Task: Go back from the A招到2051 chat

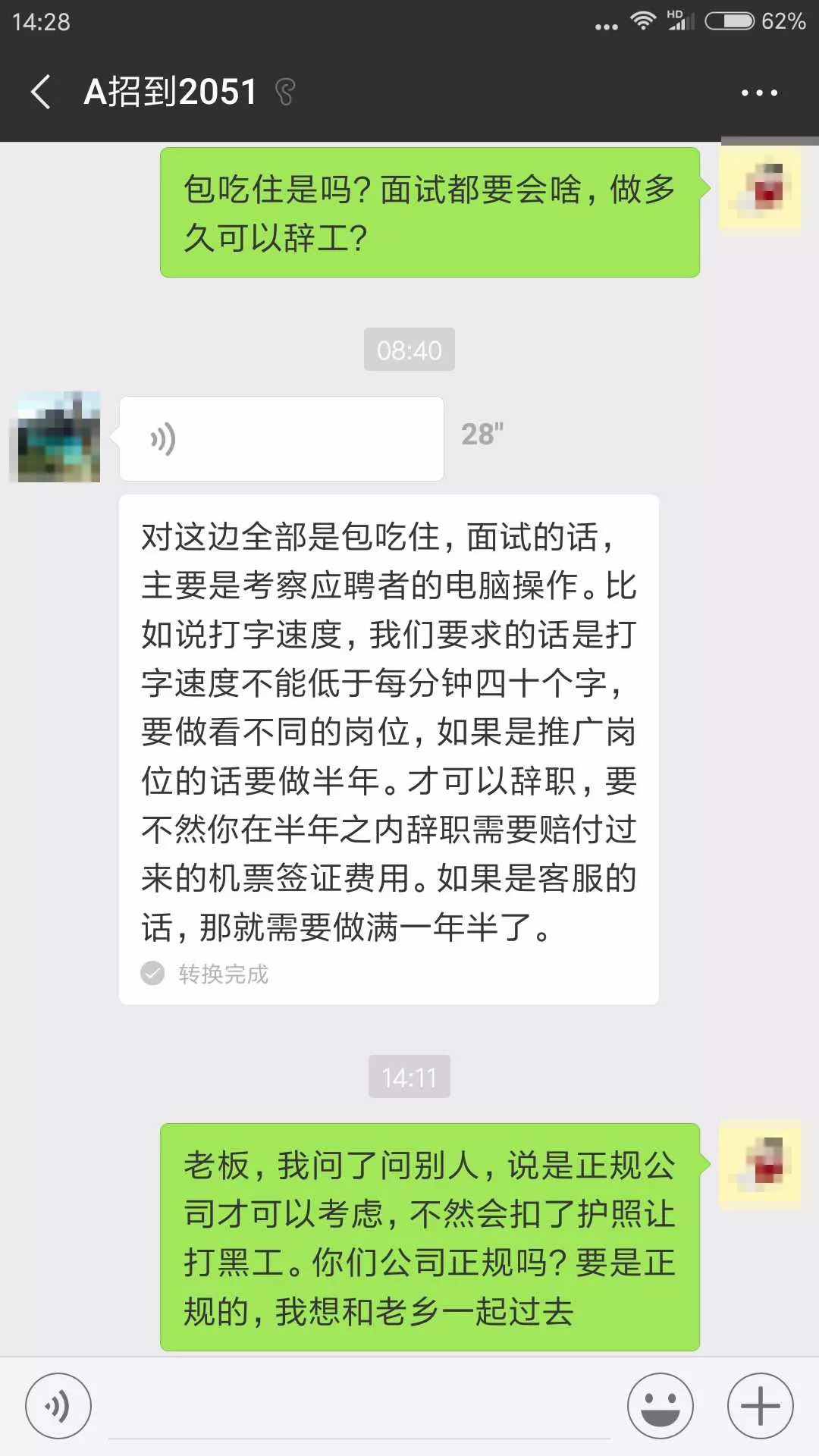Action: coord(41,93)
